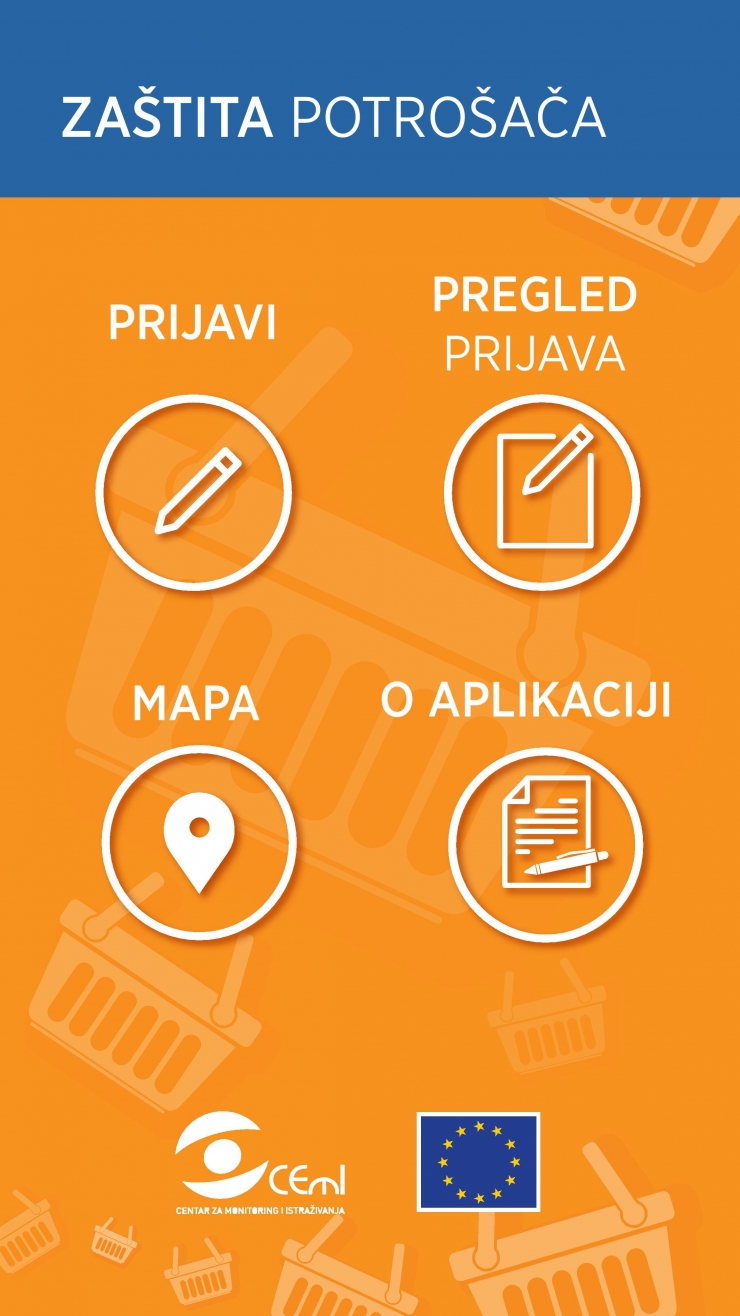Open the Prijavi pencil button

click(194, 491)
